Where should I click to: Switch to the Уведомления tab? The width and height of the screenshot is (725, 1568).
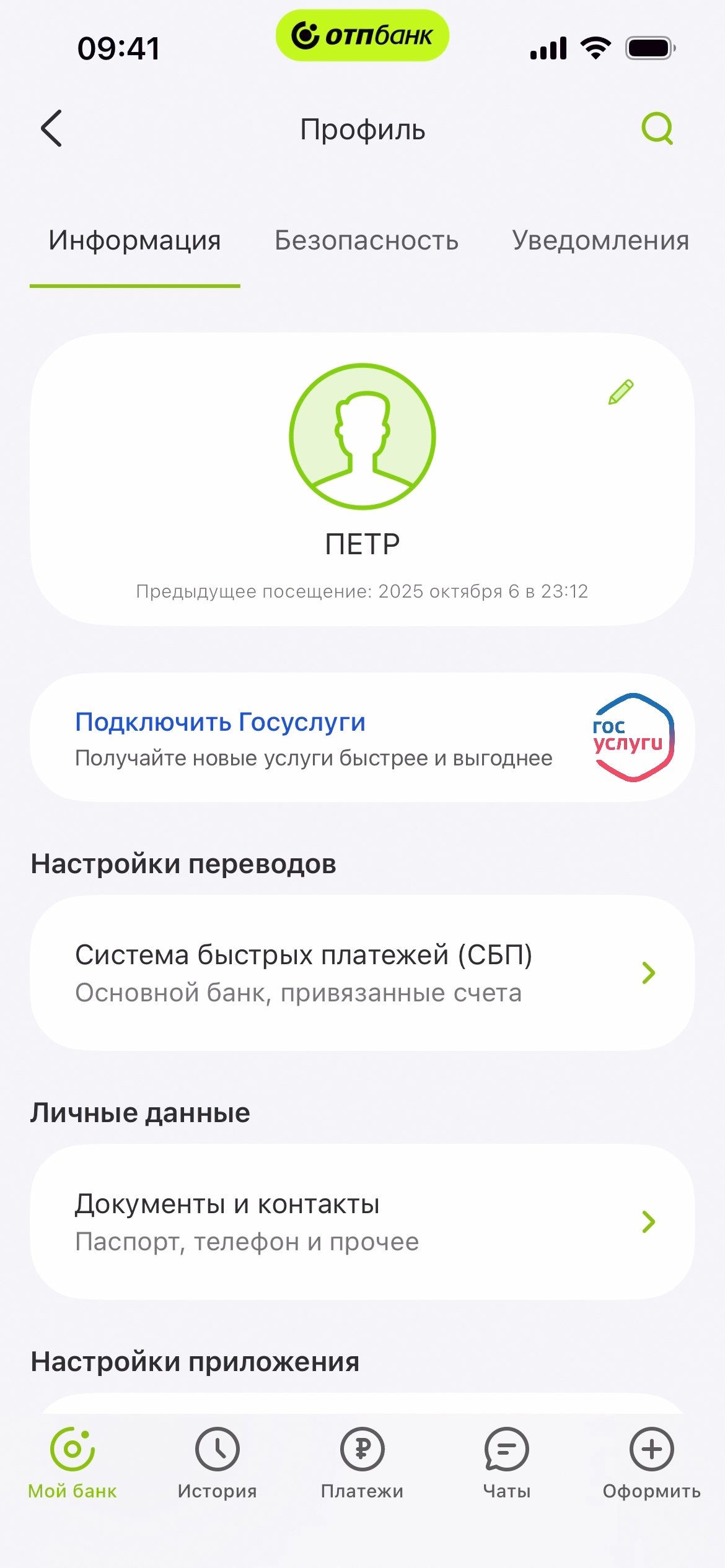click(x=600, y=240)
